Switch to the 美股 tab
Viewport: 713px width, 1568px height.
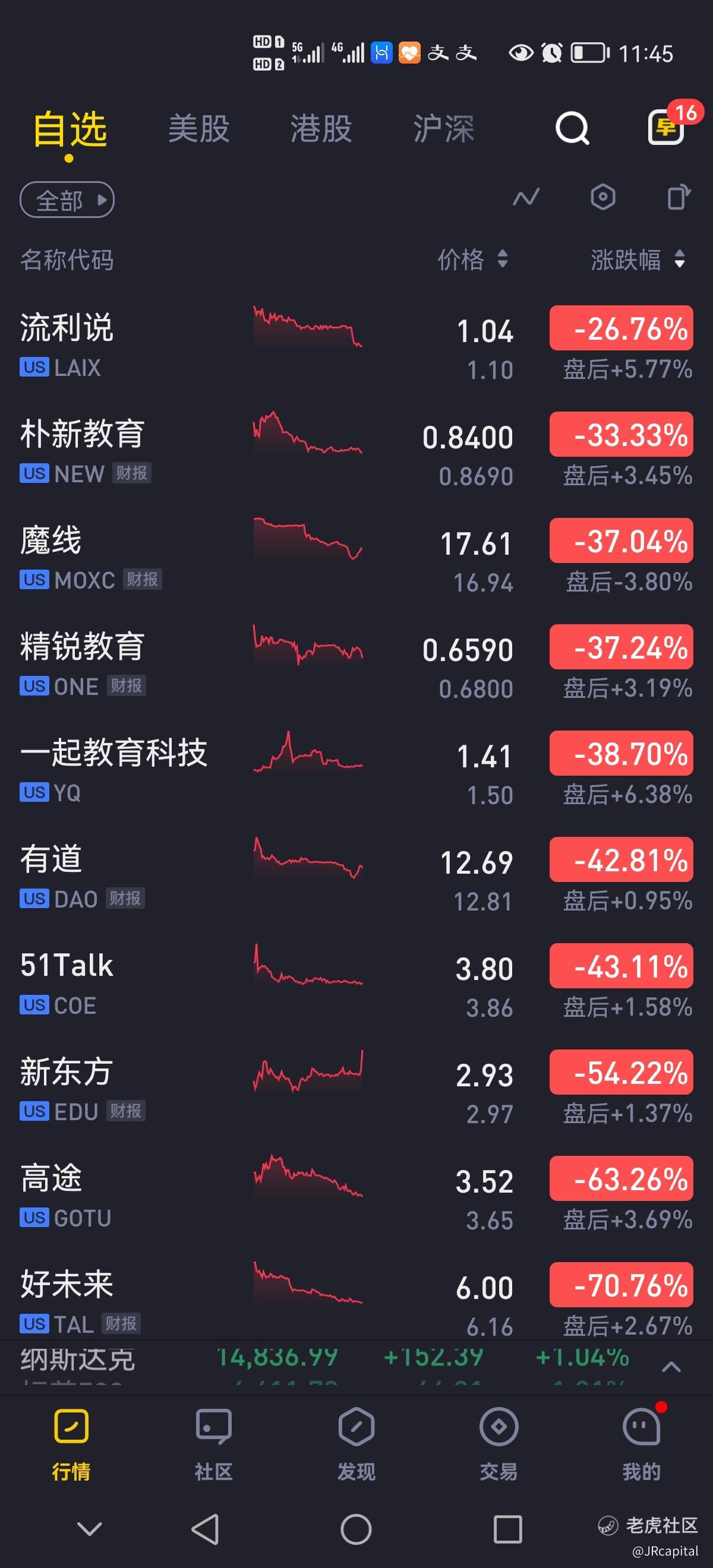(x=198, y=129)
